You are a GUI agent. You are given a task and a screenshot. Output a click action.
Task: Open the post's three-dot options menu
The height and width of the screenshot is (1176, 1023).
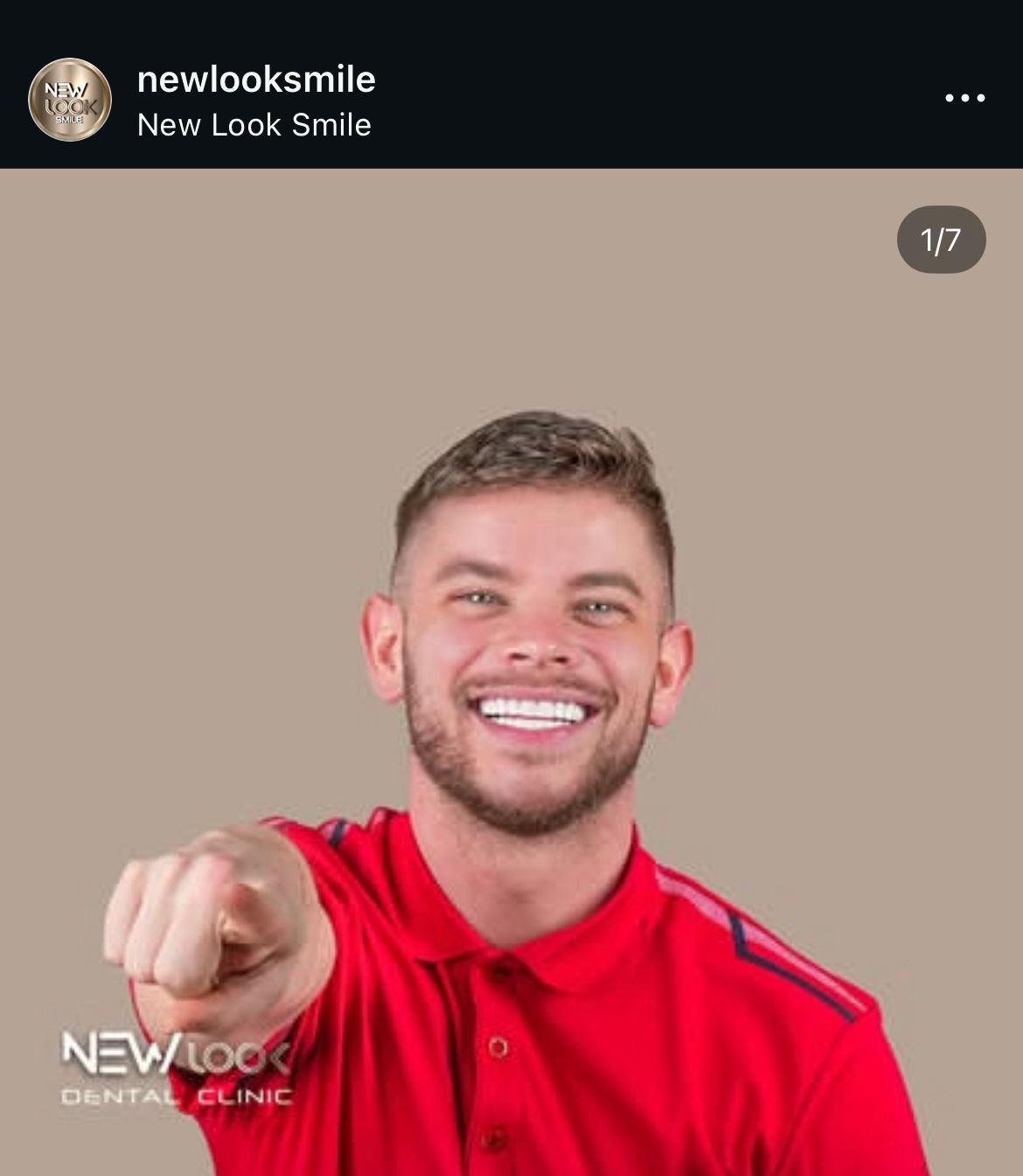pos(965,98)
